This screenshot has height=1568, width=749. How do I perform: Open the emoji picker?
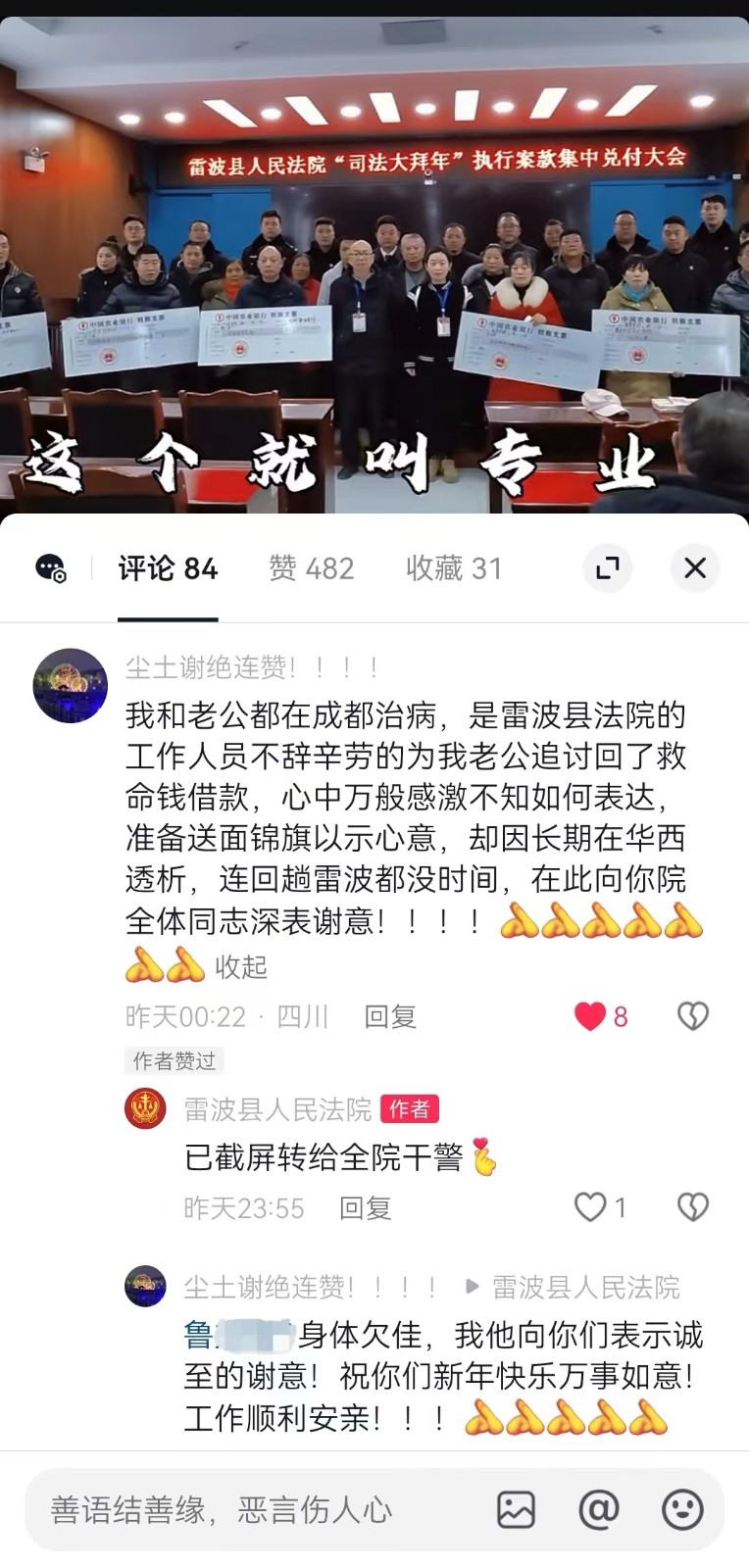pos(682,1510)
